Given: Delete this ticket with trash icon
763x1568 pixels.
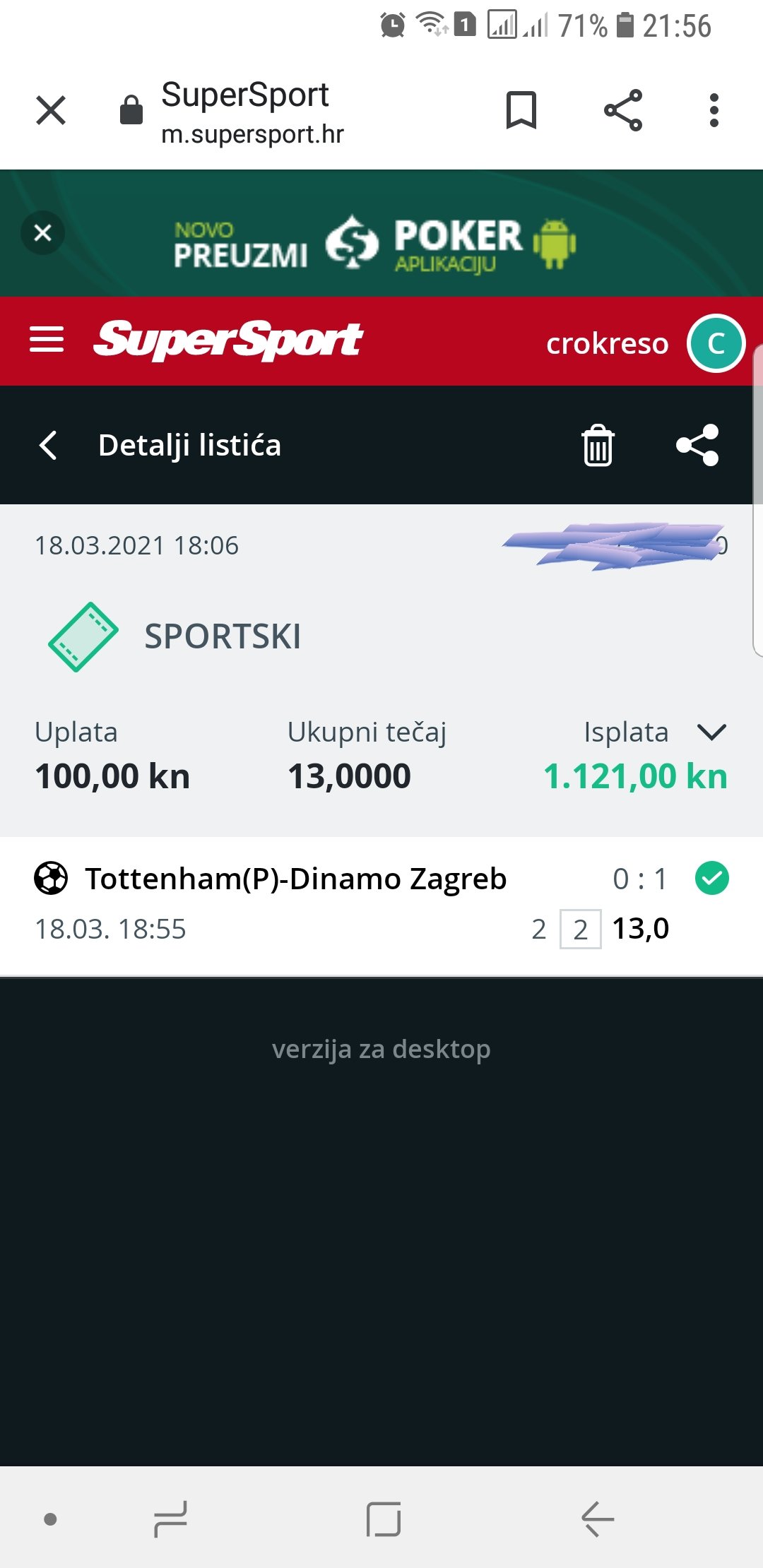Looking at the screenshot, I should point(598,446).
